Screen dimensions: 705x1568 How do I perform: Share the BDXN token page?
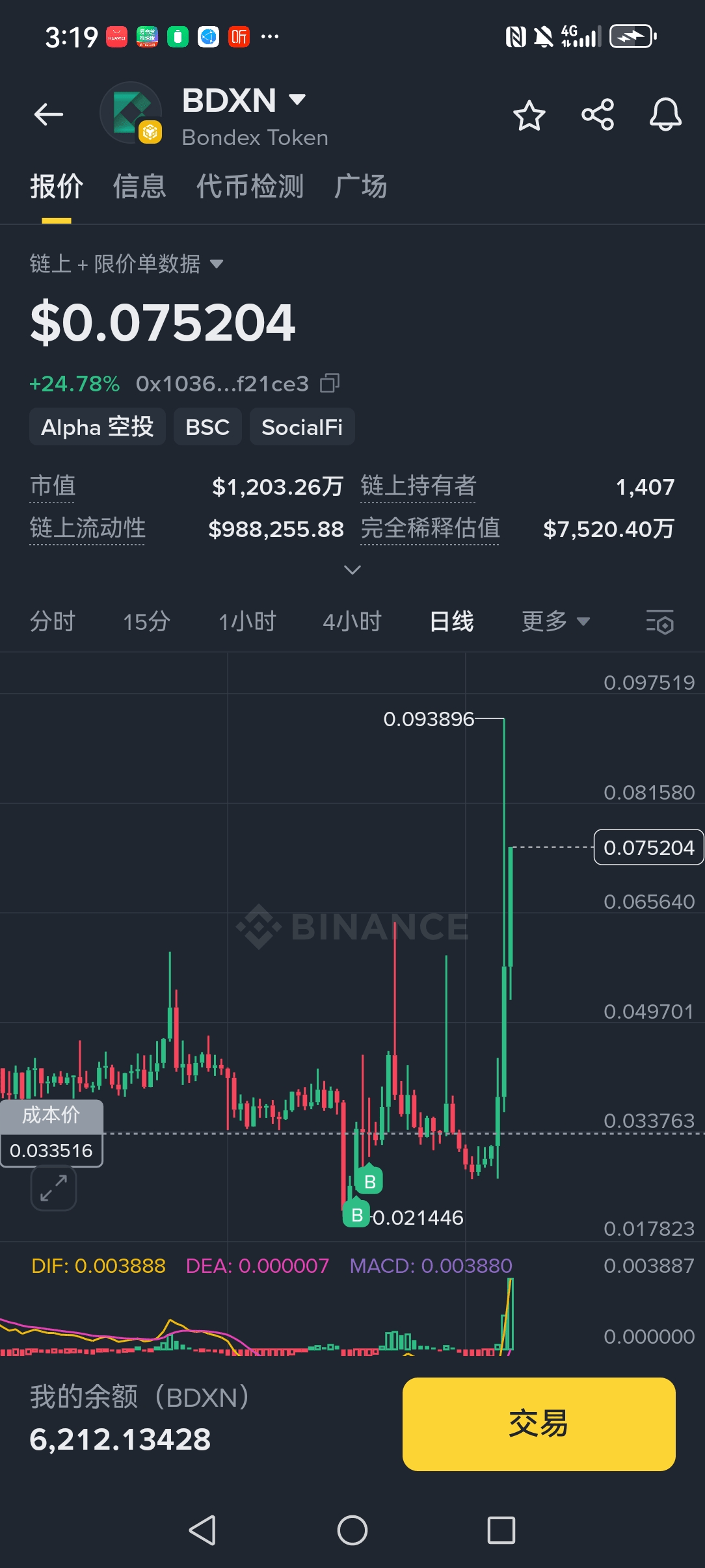pyautogui.click(x=598, y=115)
